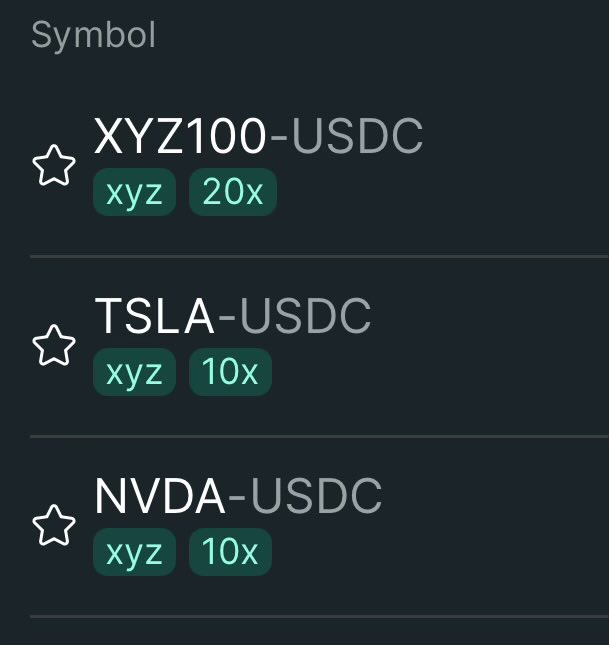Add NVDA-USDC to favorites
Viewport: 609px width, 645px height.
(x=54, y=526)
